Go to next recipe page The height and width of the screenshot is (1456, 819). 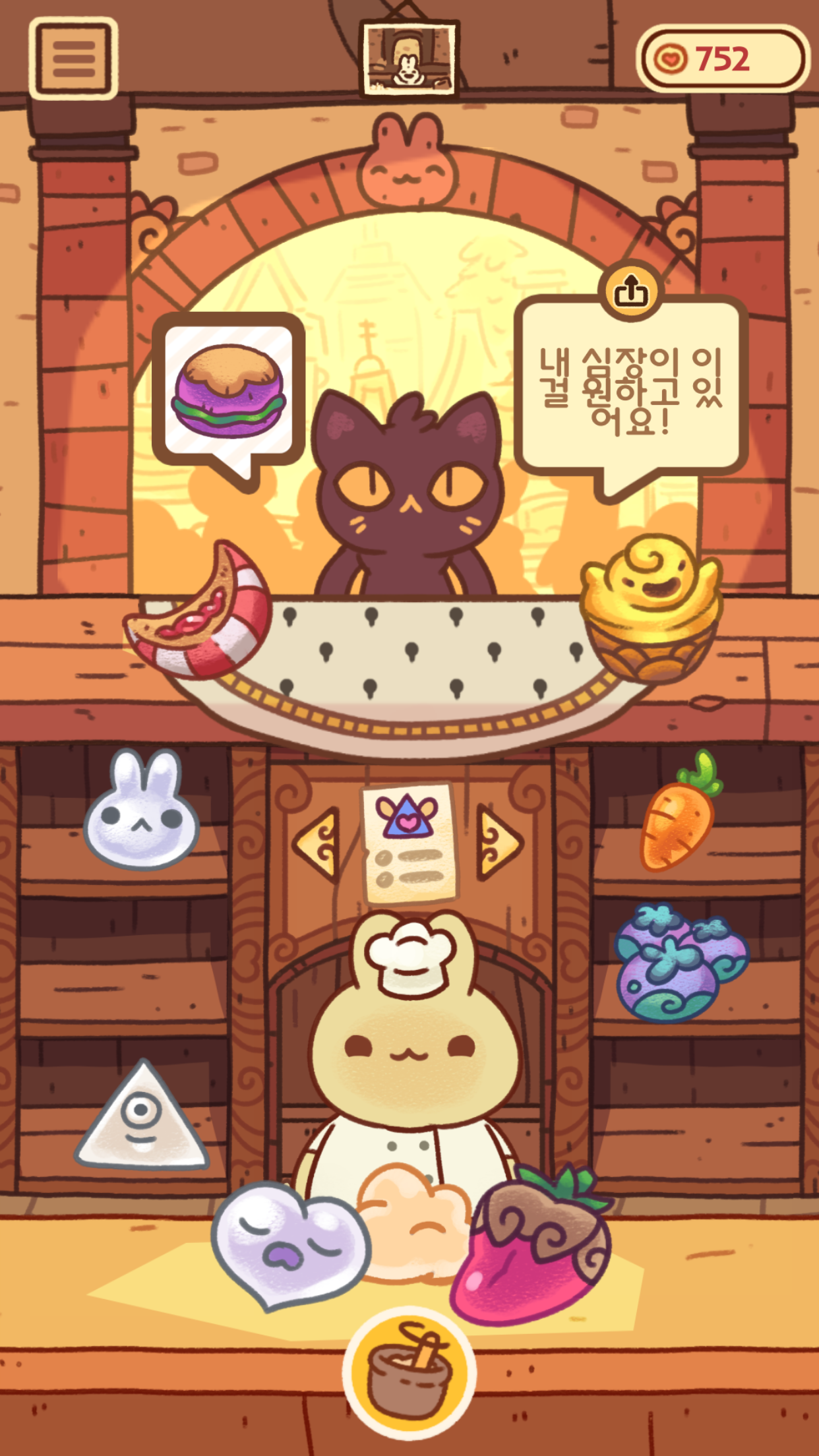499,843
